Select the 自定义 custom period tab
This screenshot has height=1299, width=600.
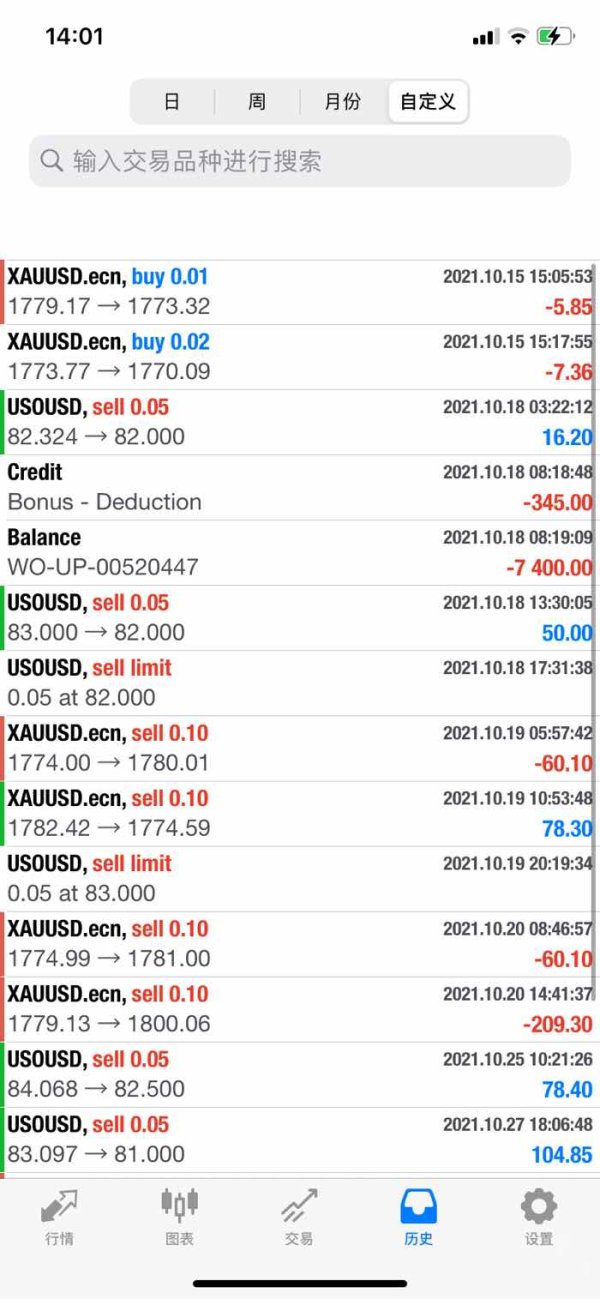click(x=428, y=101)
